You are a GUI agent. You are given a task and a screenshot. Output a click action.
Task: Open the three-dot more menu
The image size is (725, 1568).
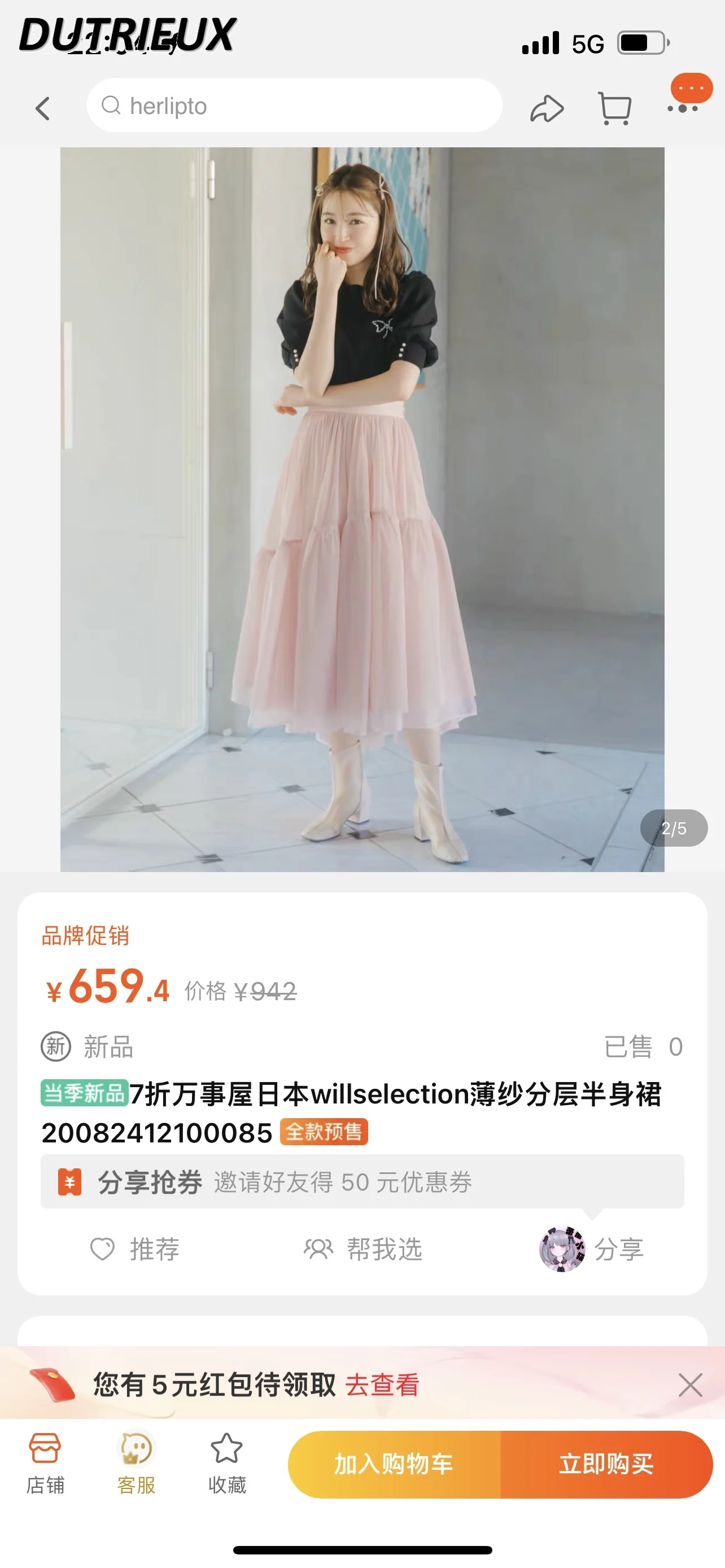point(683,108)
